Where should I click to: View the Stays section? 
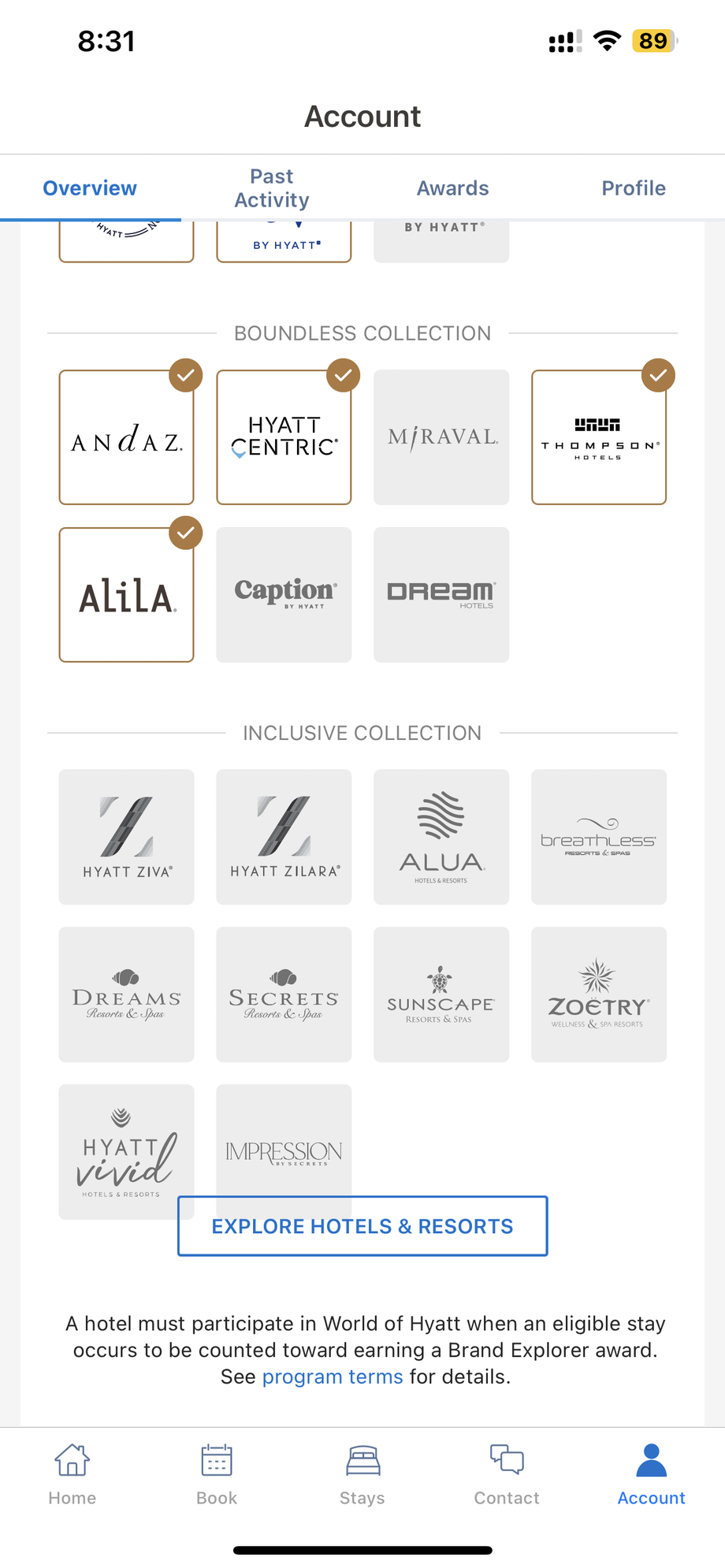pos(362,1474)
